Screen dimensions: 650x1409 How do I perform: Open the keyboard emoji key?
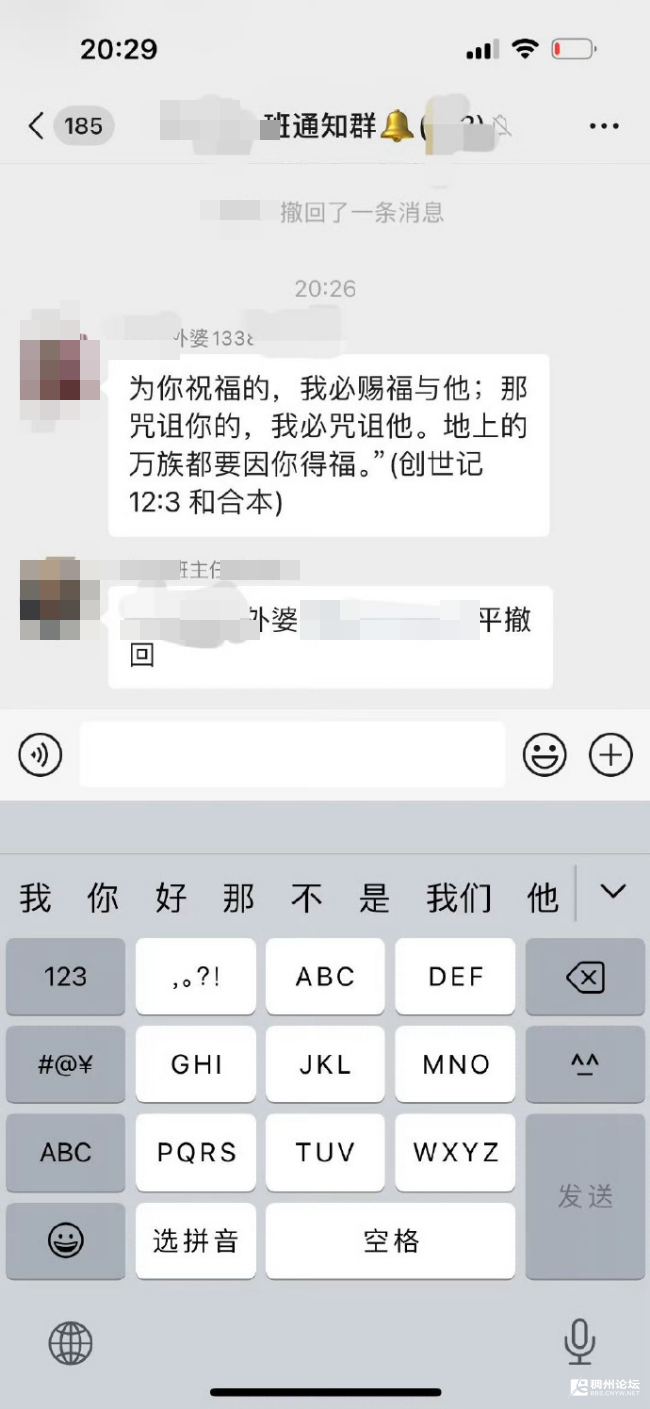pos(66,1241)
